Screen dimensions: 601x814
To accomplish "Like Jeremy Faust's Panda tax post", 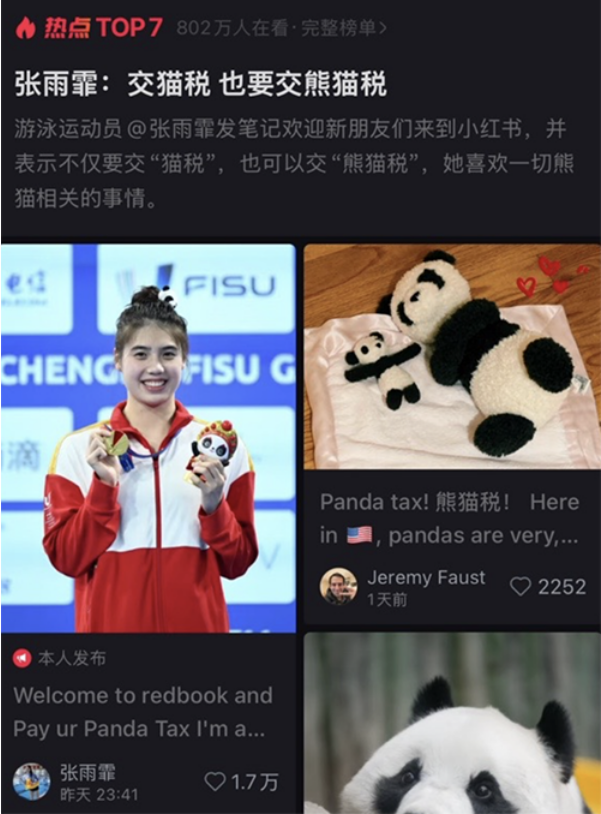I will click(520, 587).
